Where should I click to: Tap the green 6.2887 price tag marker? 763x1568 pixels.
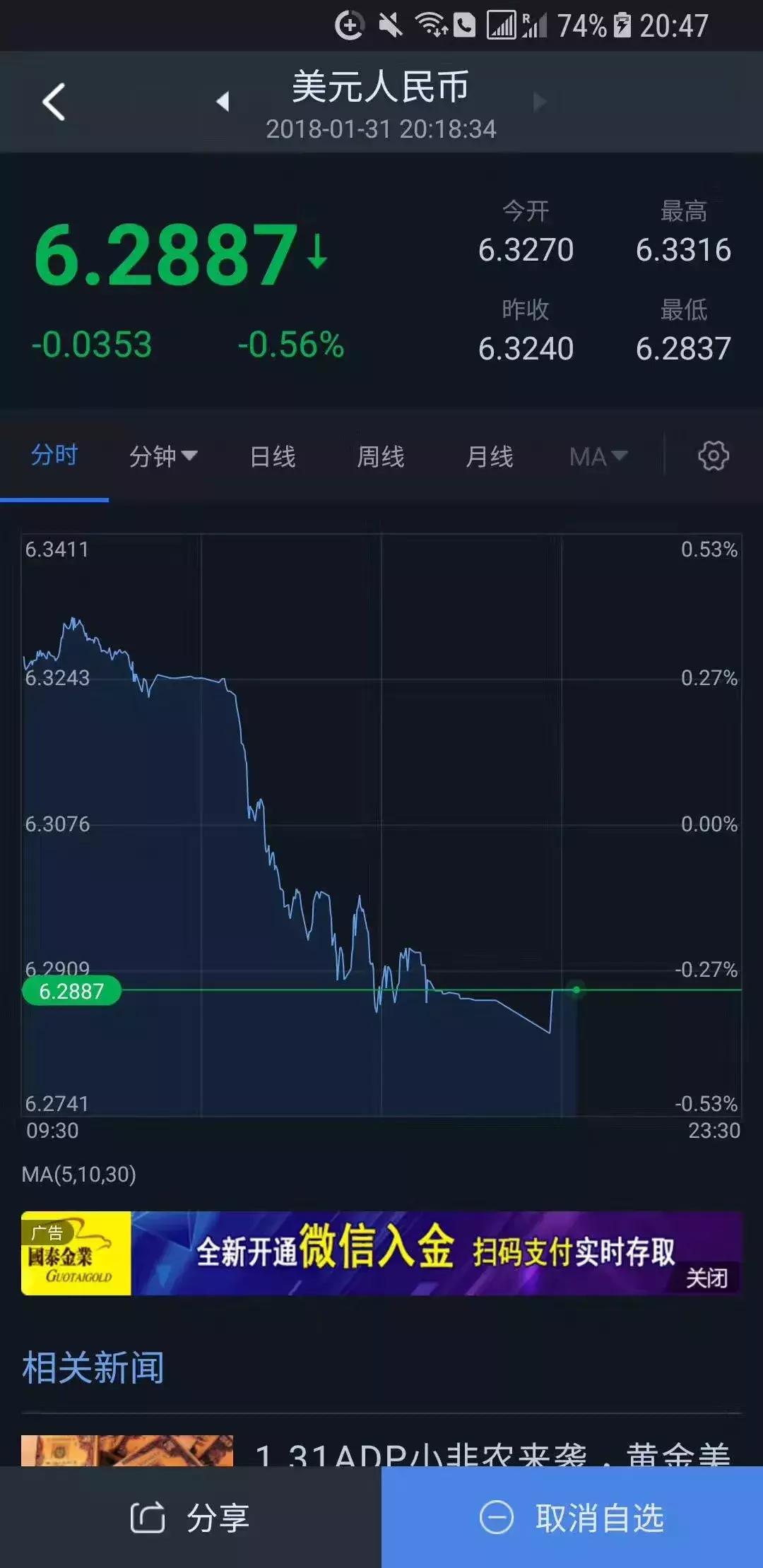click(71, 991)
